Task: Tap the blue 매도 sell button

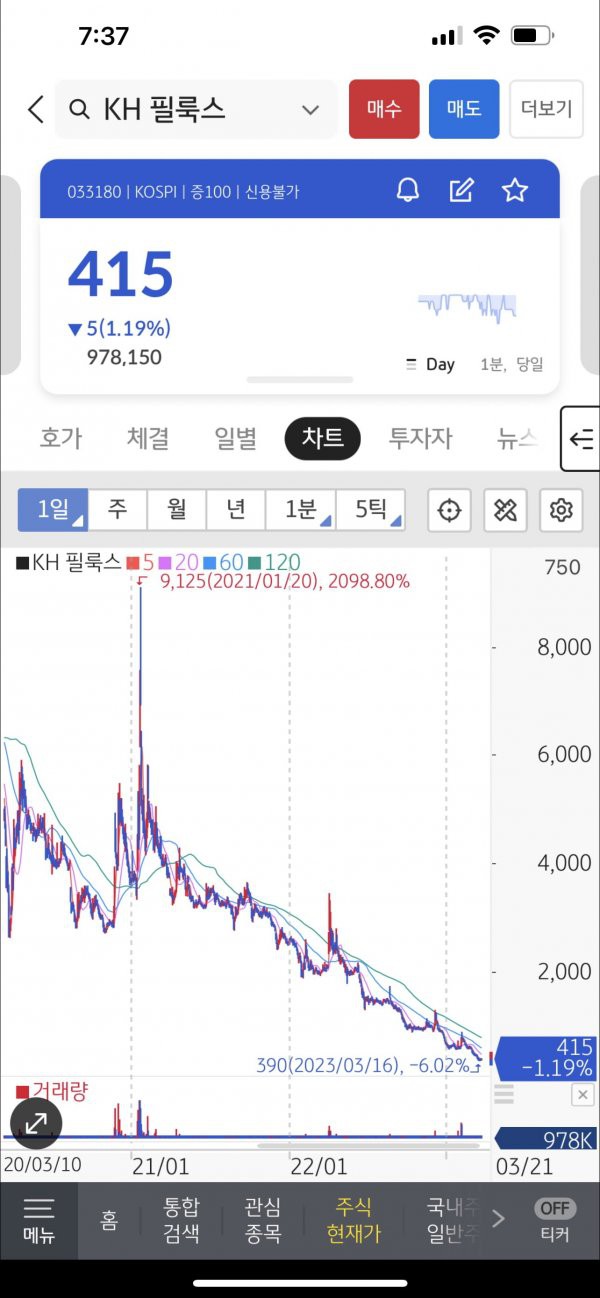Action: tap(463, 109)
